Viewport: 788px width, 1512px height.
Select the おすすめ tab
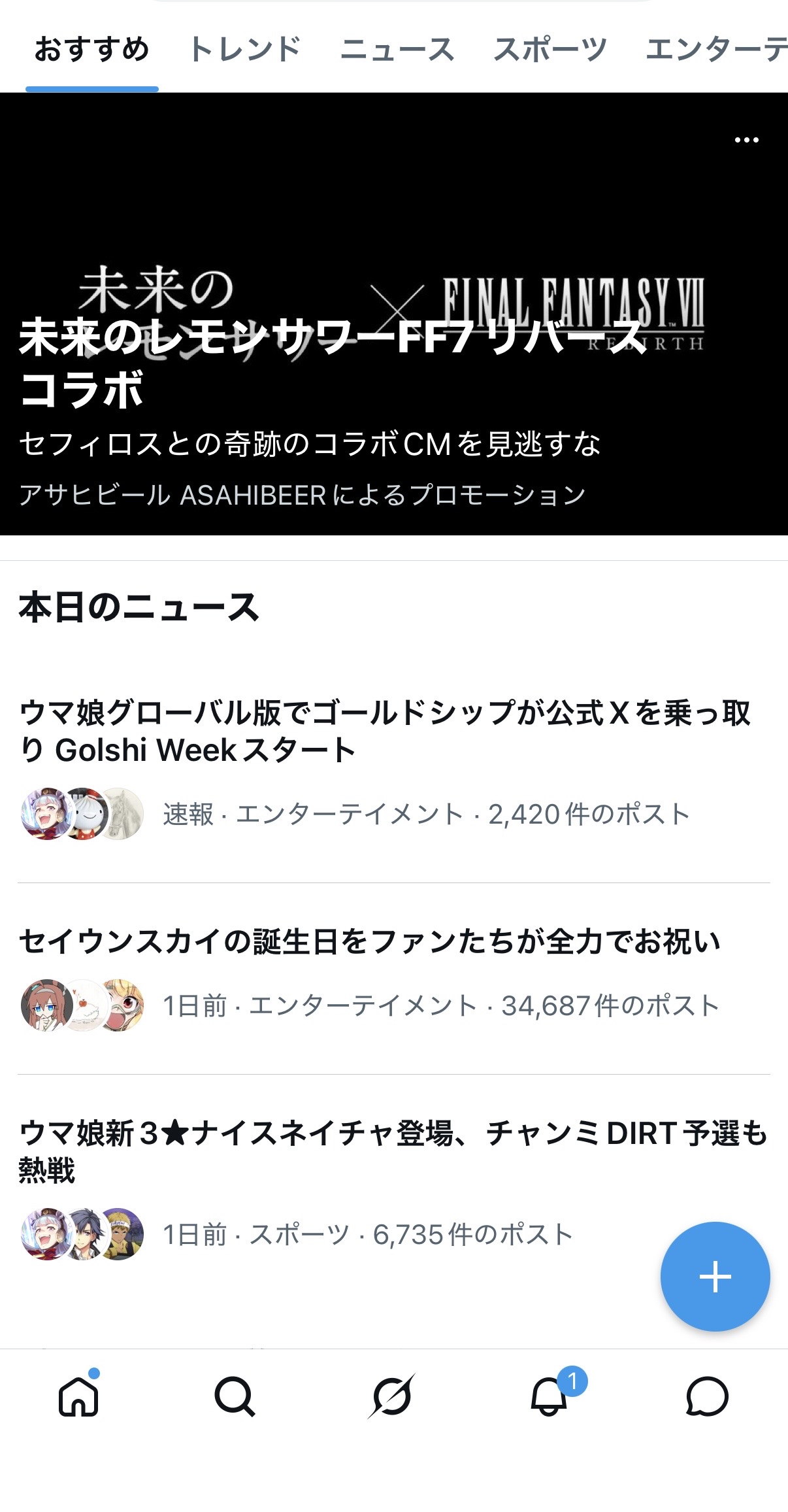tap(92, 50)
